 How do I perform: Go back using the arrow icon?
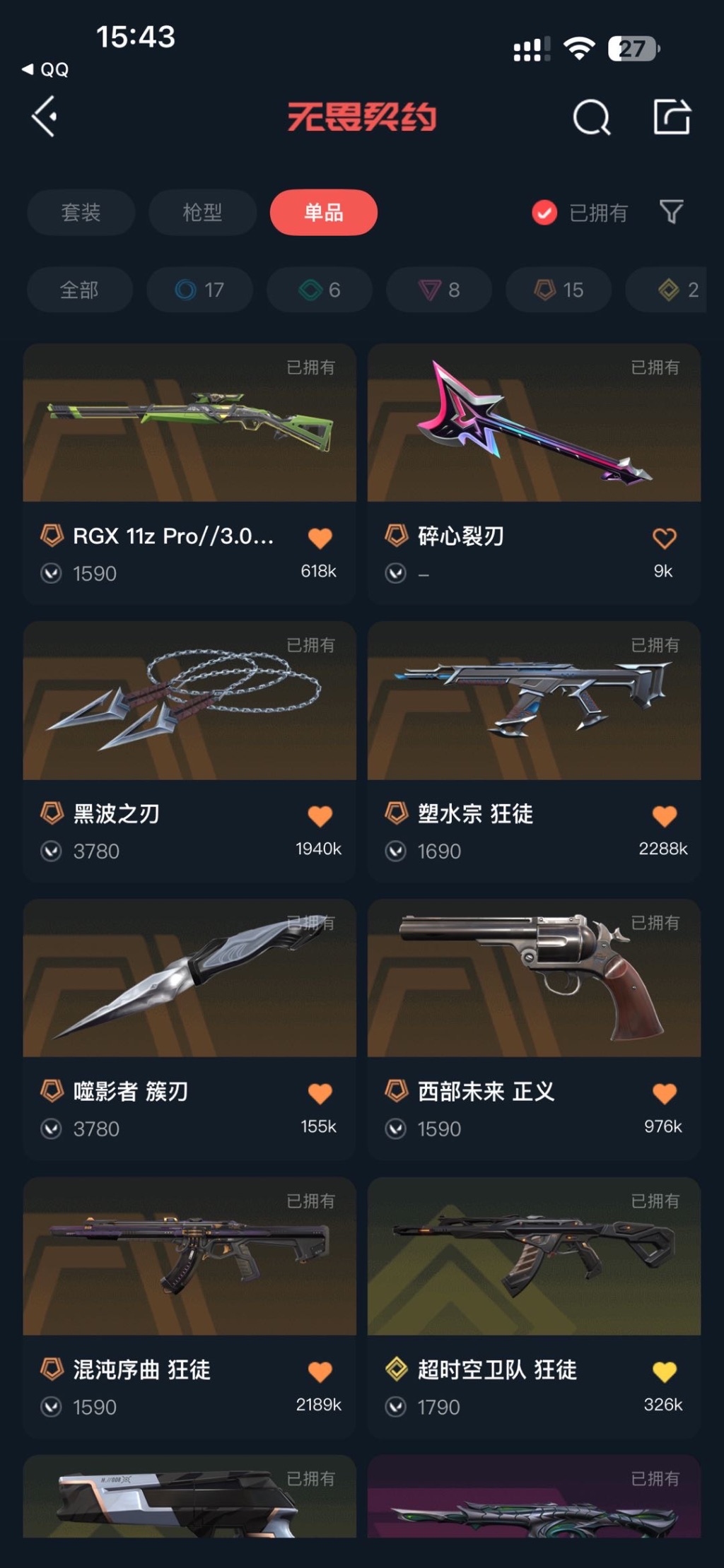coord(45,117)
